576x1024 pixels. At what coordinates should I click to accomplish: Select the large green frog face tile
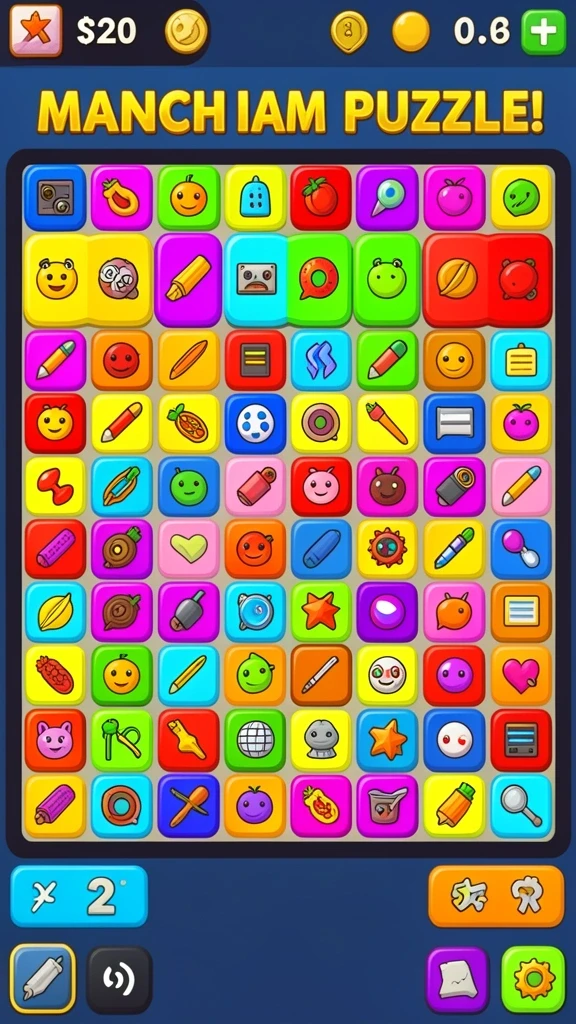click(x=387, y=280)
